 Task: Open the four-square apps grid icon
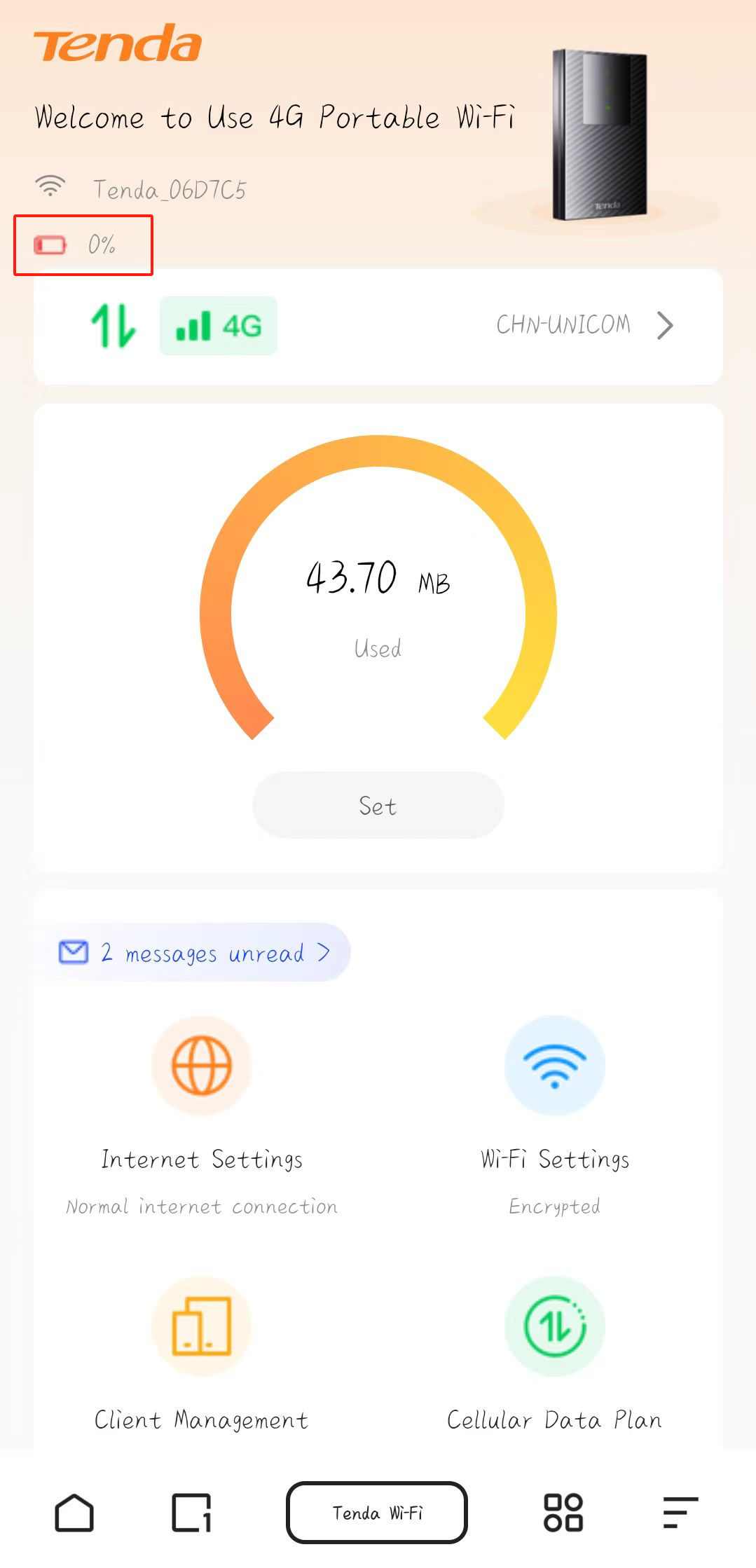[x=563, y=1513]
